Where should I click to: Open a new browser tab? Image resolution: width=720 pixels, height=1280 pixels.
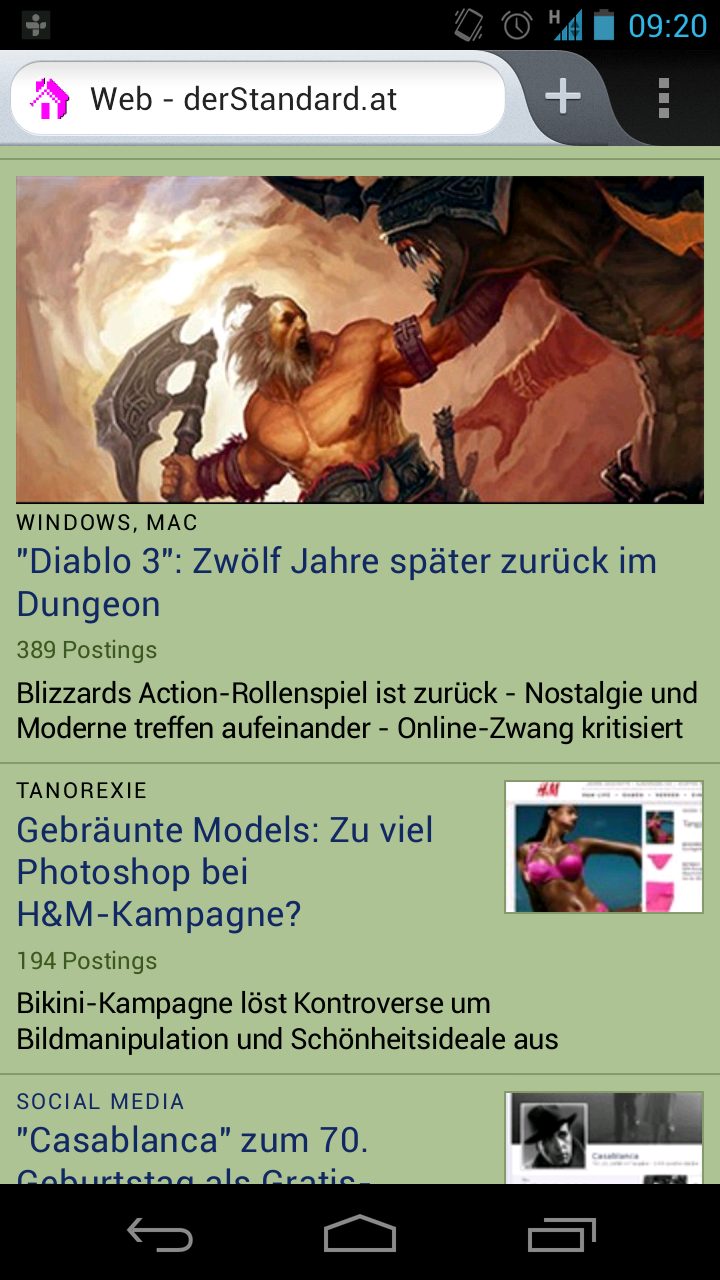pos(562,97)
